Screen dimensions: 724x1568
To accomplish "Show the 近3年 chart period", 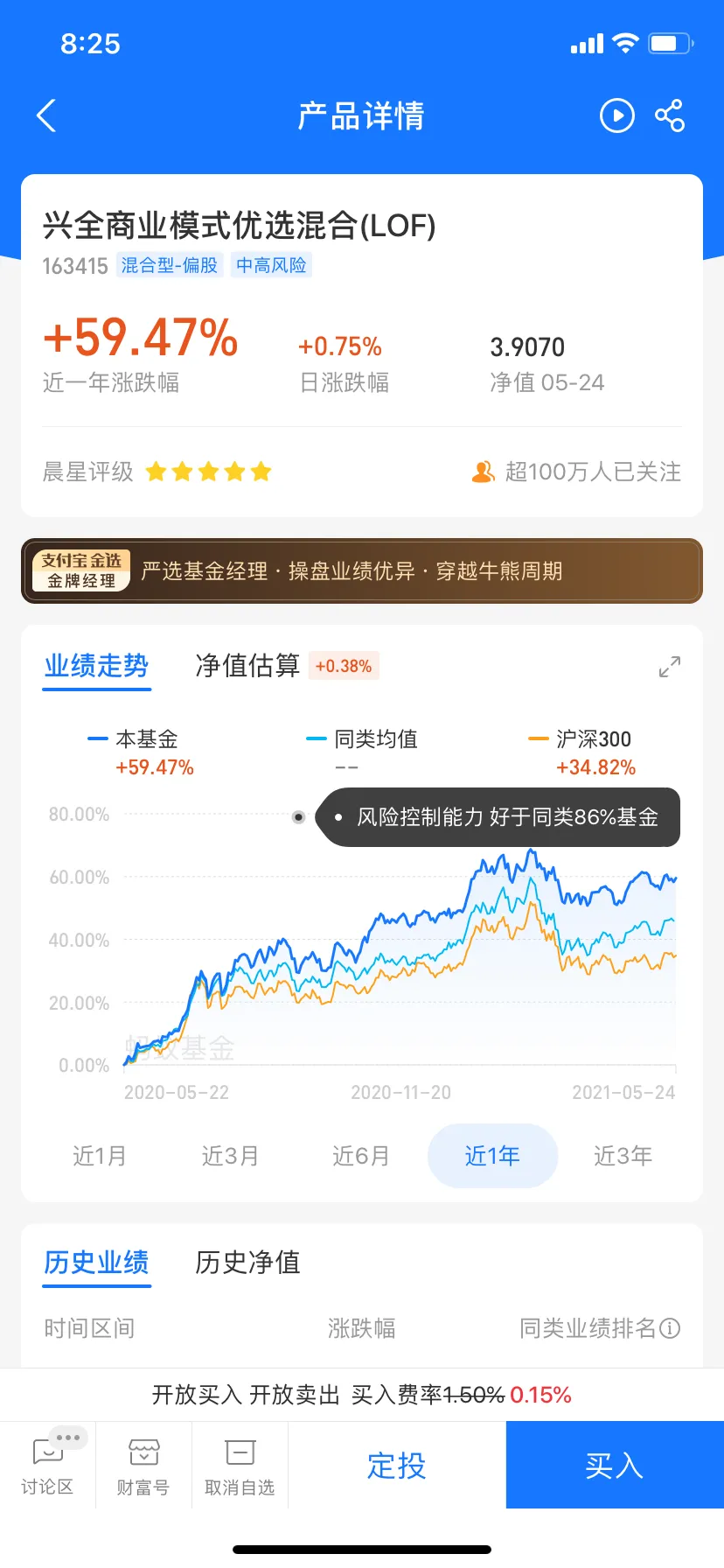I will tap(623, 1156).
